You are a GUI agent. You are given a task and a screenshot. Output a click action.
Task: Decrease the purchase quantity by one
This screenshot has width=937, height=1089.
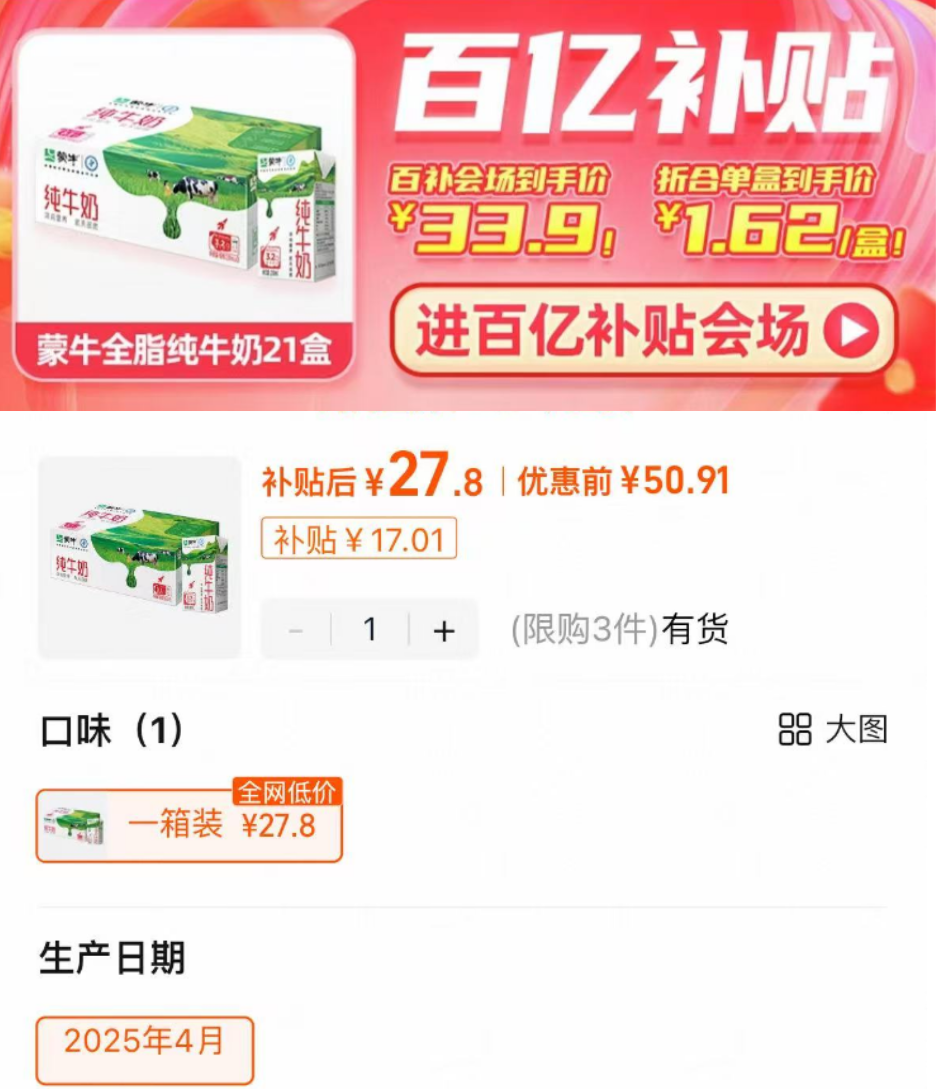pos(296,630)
